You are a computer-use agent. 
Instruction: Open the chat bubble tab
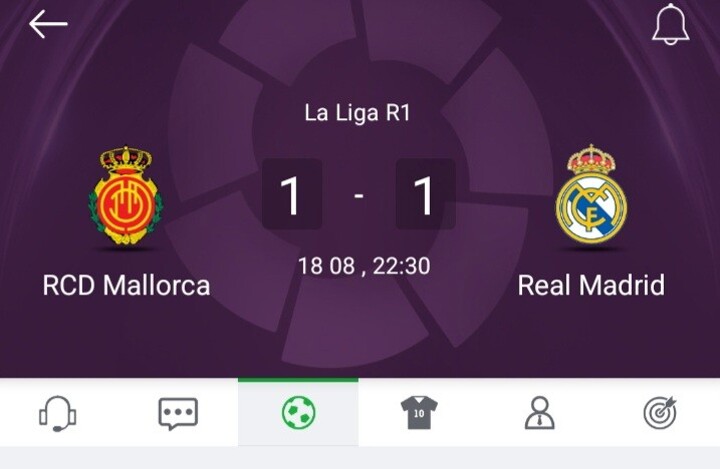coord(178,412)
